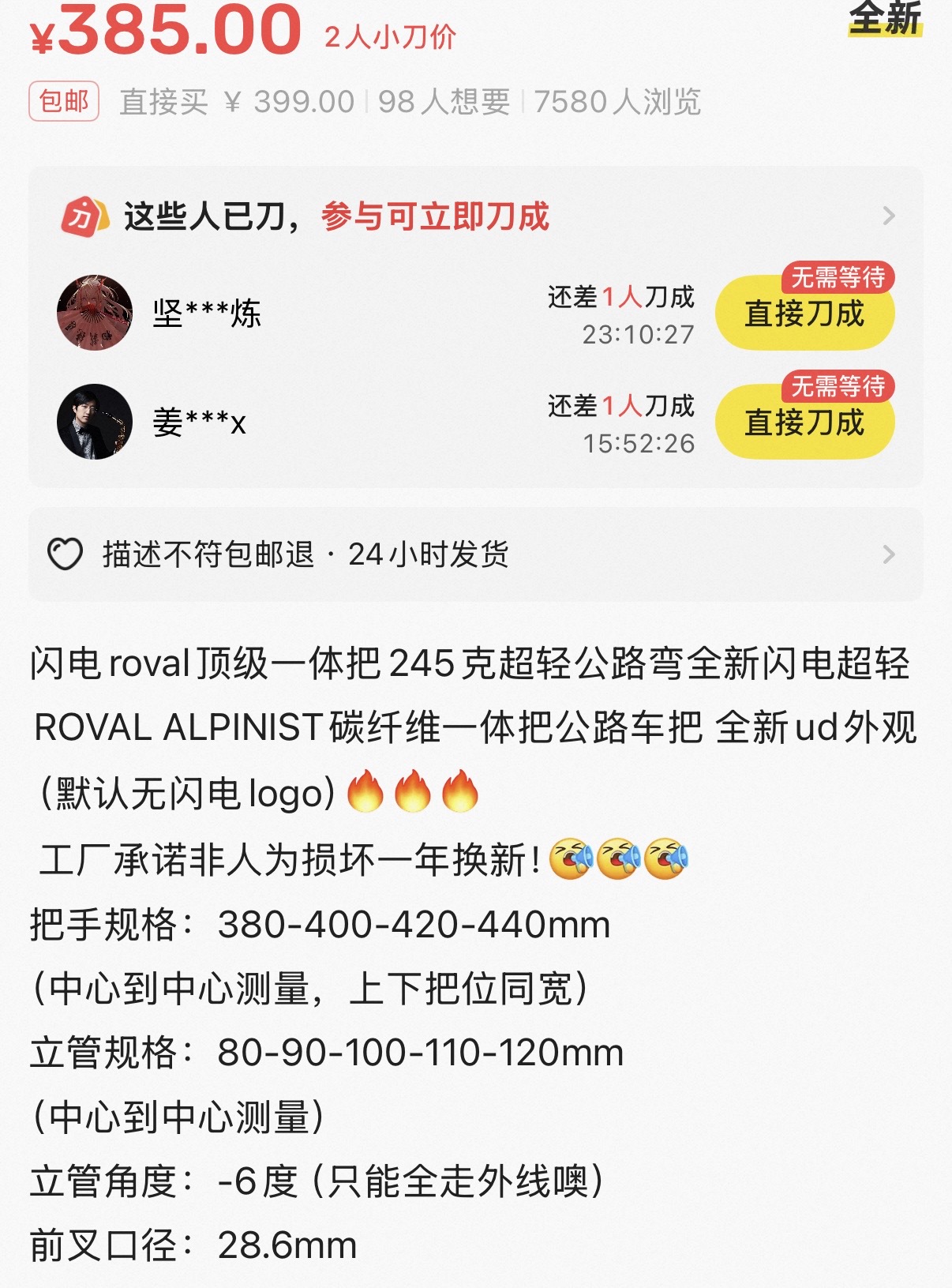Open 描述不符包邮退 · 24小时发货 guarantee details
Image resolution: width=952 pixels, height=1288 pixels.
(x=474, y=554)
